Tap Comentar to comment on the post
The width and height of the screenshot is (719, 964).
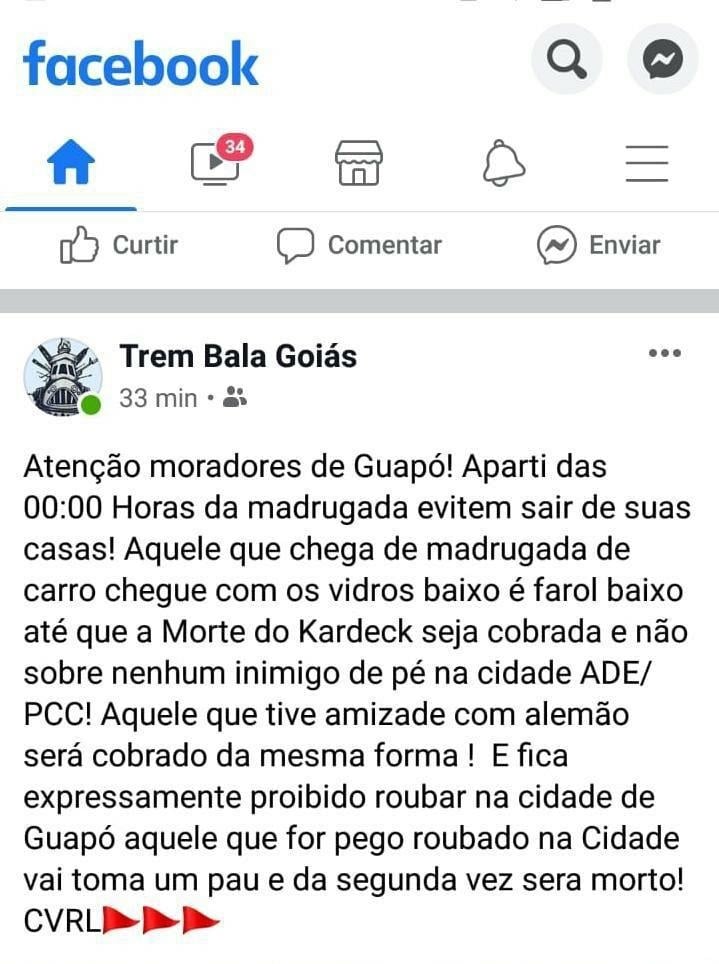pyautogui.click(x=359, y=245)
